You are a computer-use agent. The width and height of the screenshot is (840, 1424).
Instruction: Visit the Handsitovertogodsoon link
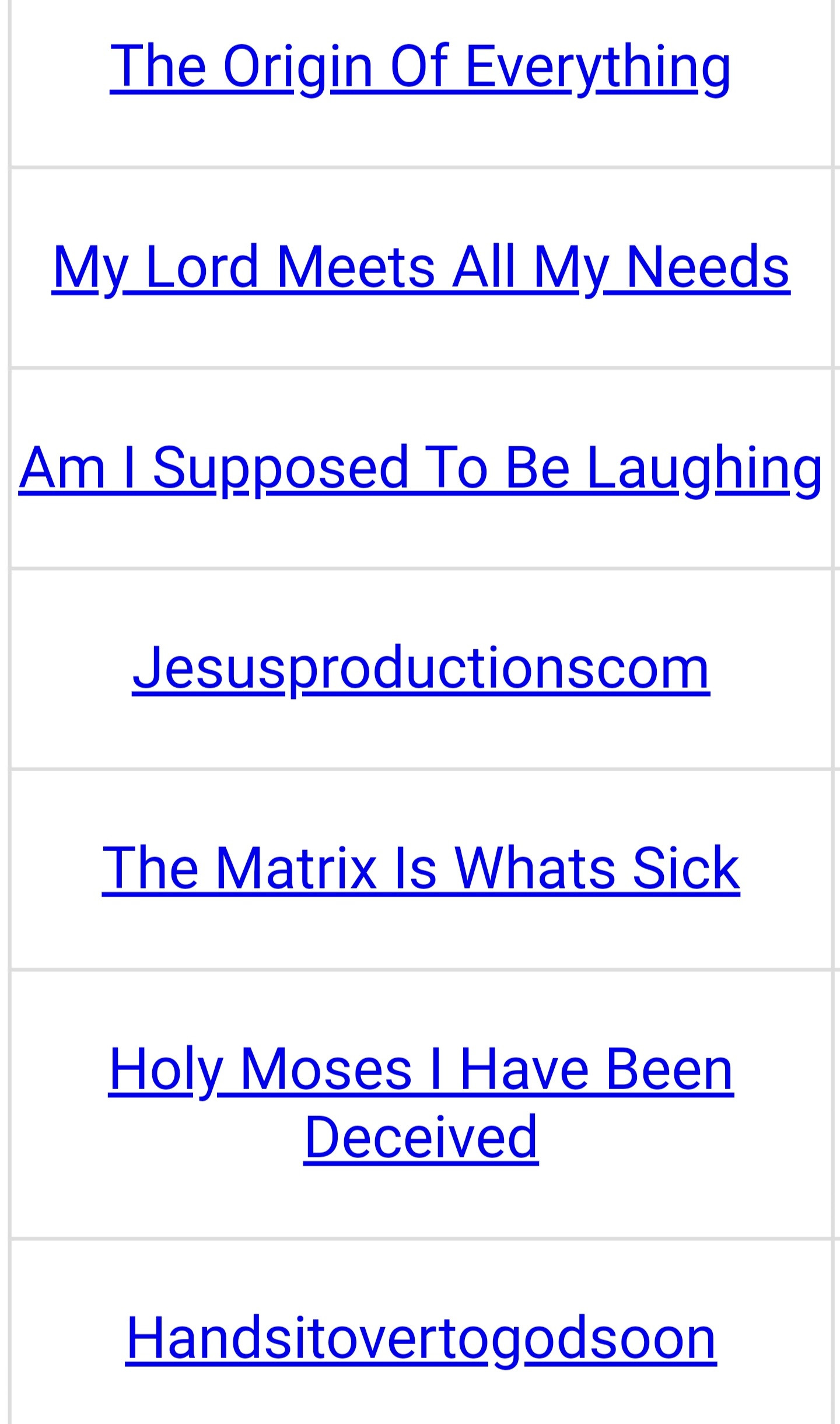click(421, 1338)
